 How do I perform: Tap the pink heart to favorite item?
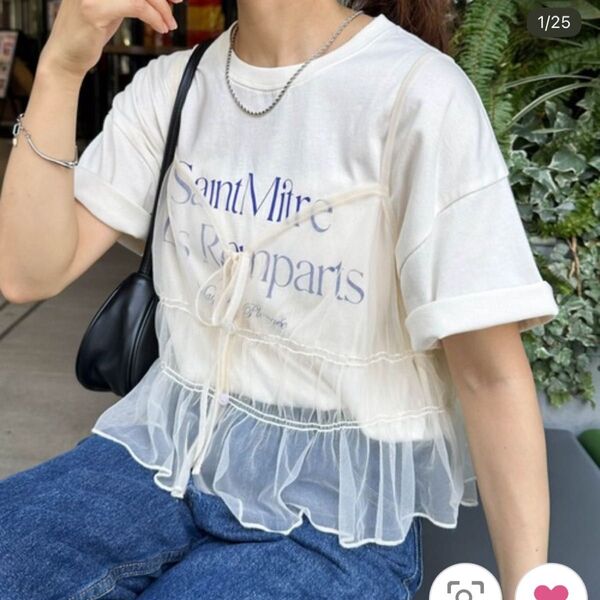click(551, 588)
